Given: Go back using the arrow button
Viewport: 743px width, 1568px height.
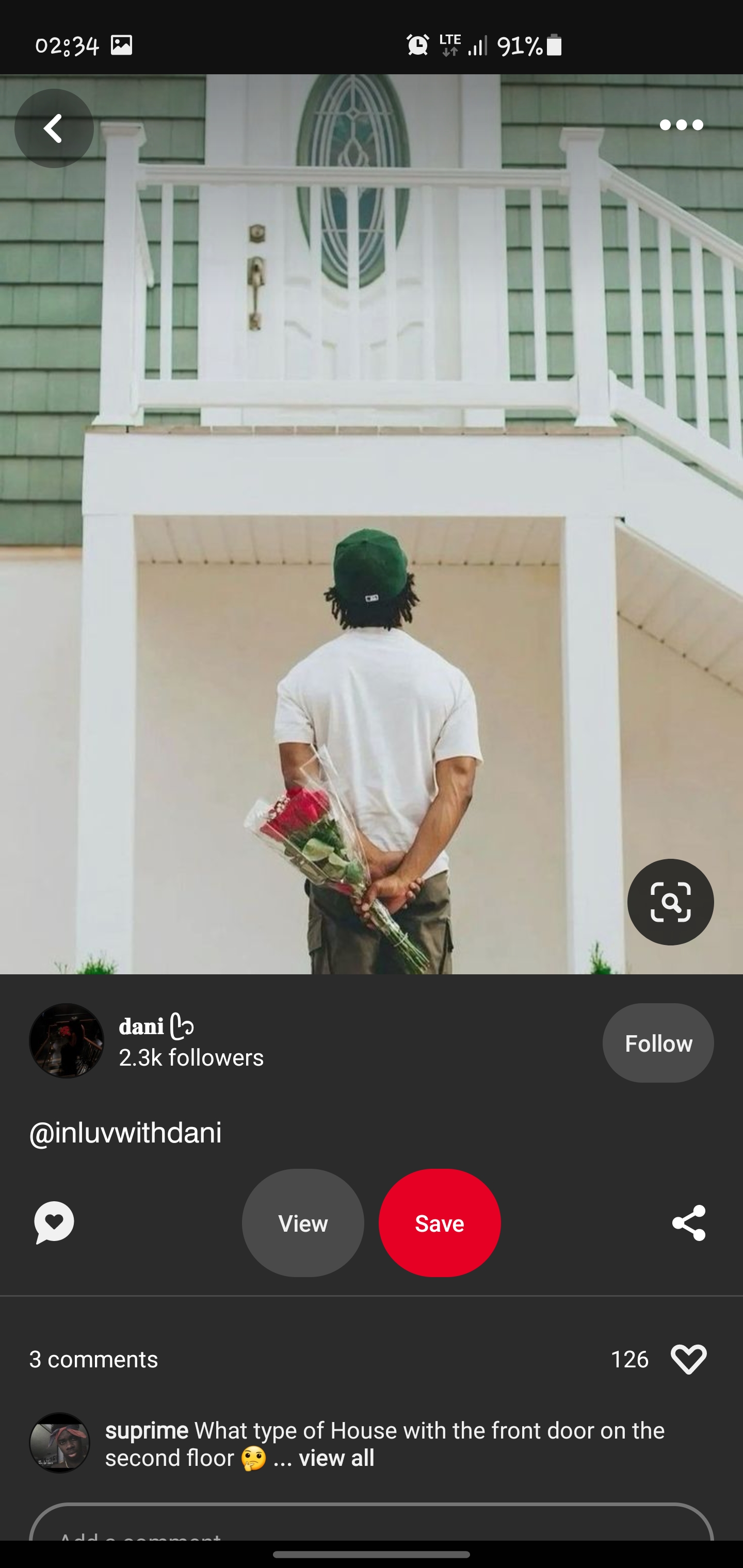Looking at the screenshot, I should (54, 128).
